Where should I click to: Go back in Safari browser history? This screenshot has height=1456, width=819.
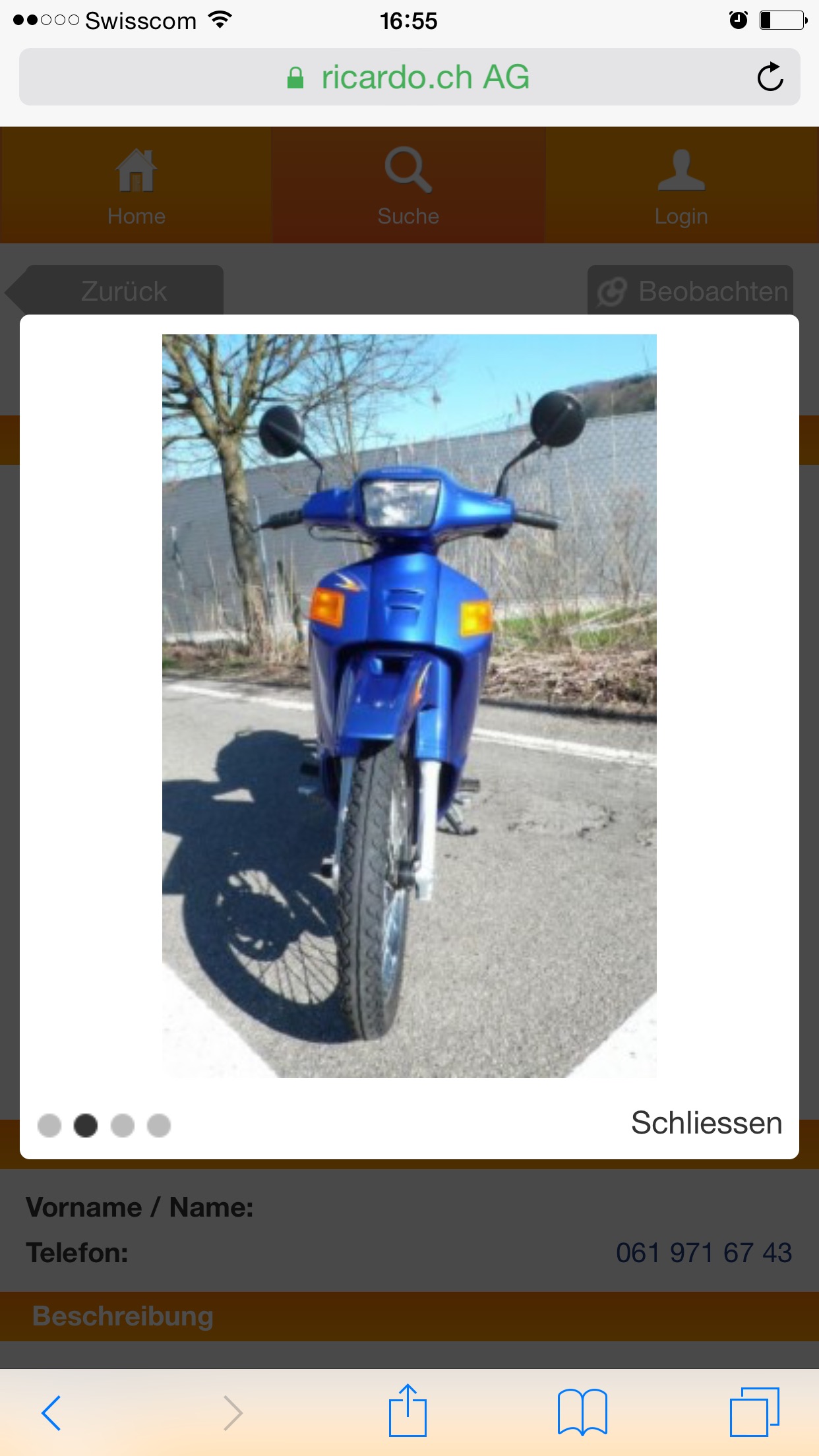(51, 1412)
